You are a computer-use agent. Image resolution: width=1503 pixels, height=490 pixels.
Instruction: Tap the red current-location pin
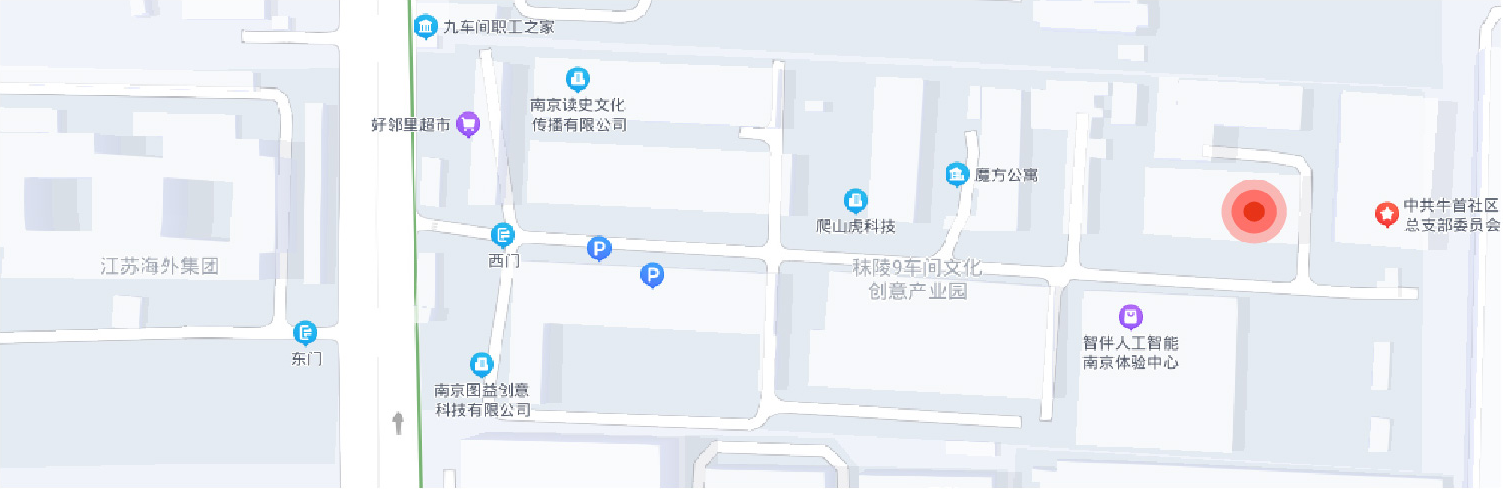tap(1254, 212)
